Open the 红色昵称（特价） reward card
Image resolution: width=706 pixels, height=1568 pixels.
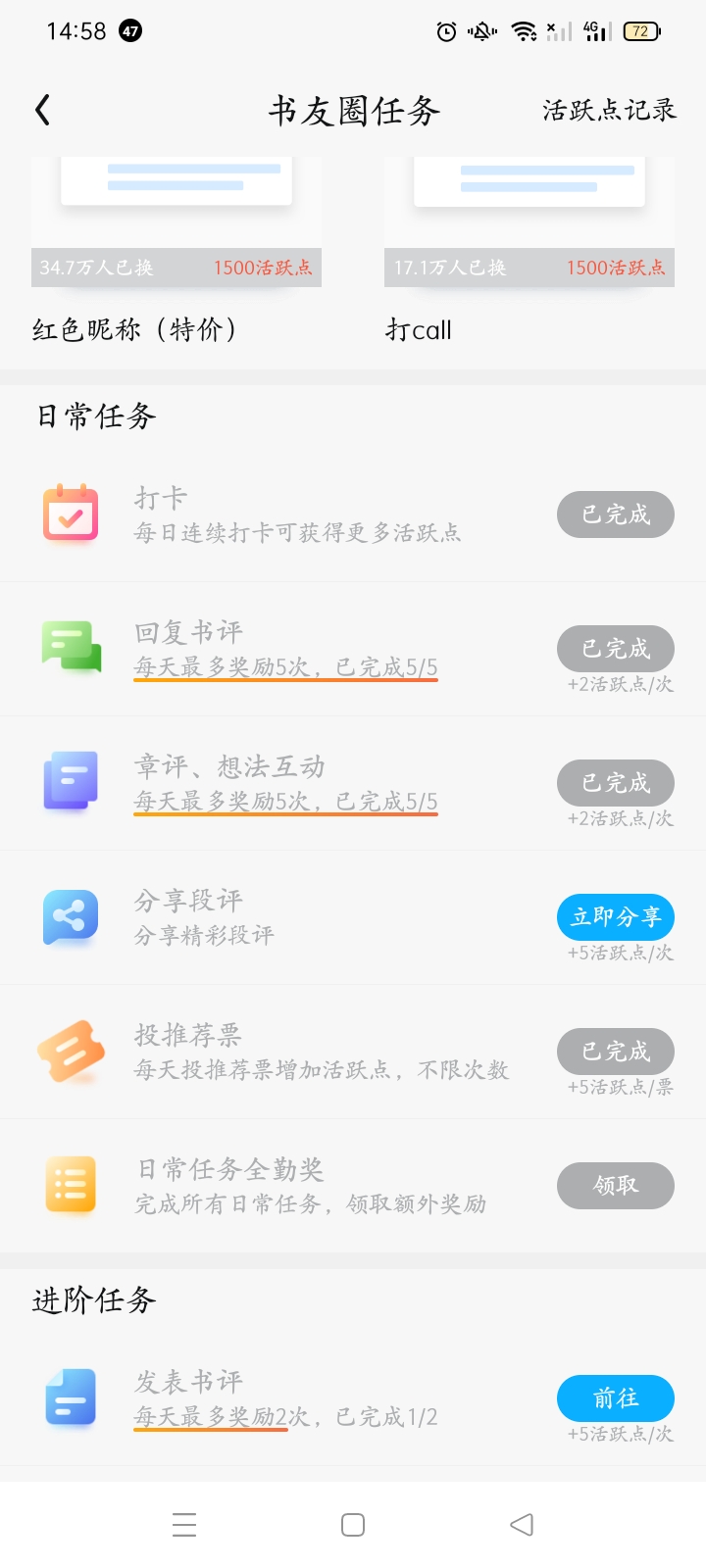coord(176,250)
